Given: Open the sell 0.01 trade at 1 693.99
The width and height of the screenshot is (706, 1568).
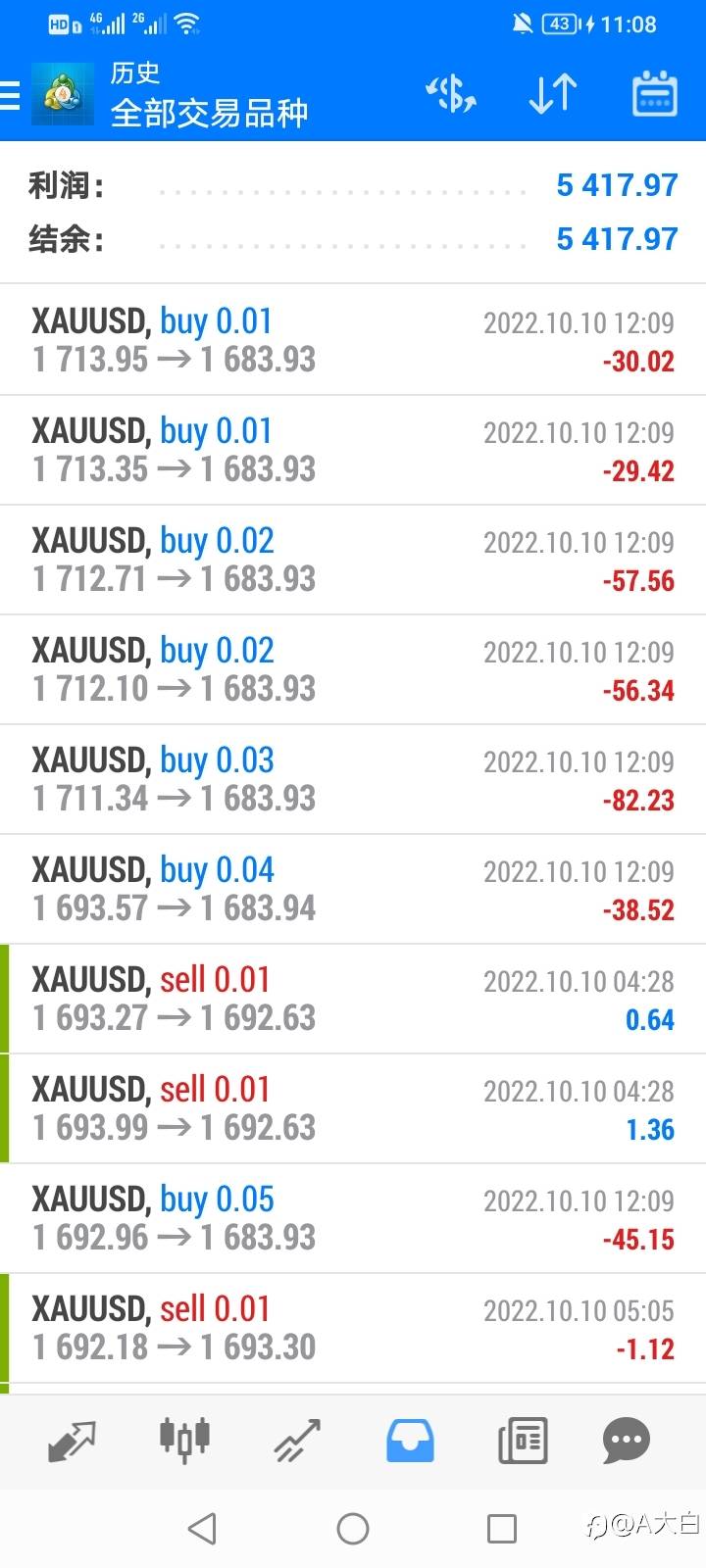Looking at the screenshot, I should click(353, 1108).
